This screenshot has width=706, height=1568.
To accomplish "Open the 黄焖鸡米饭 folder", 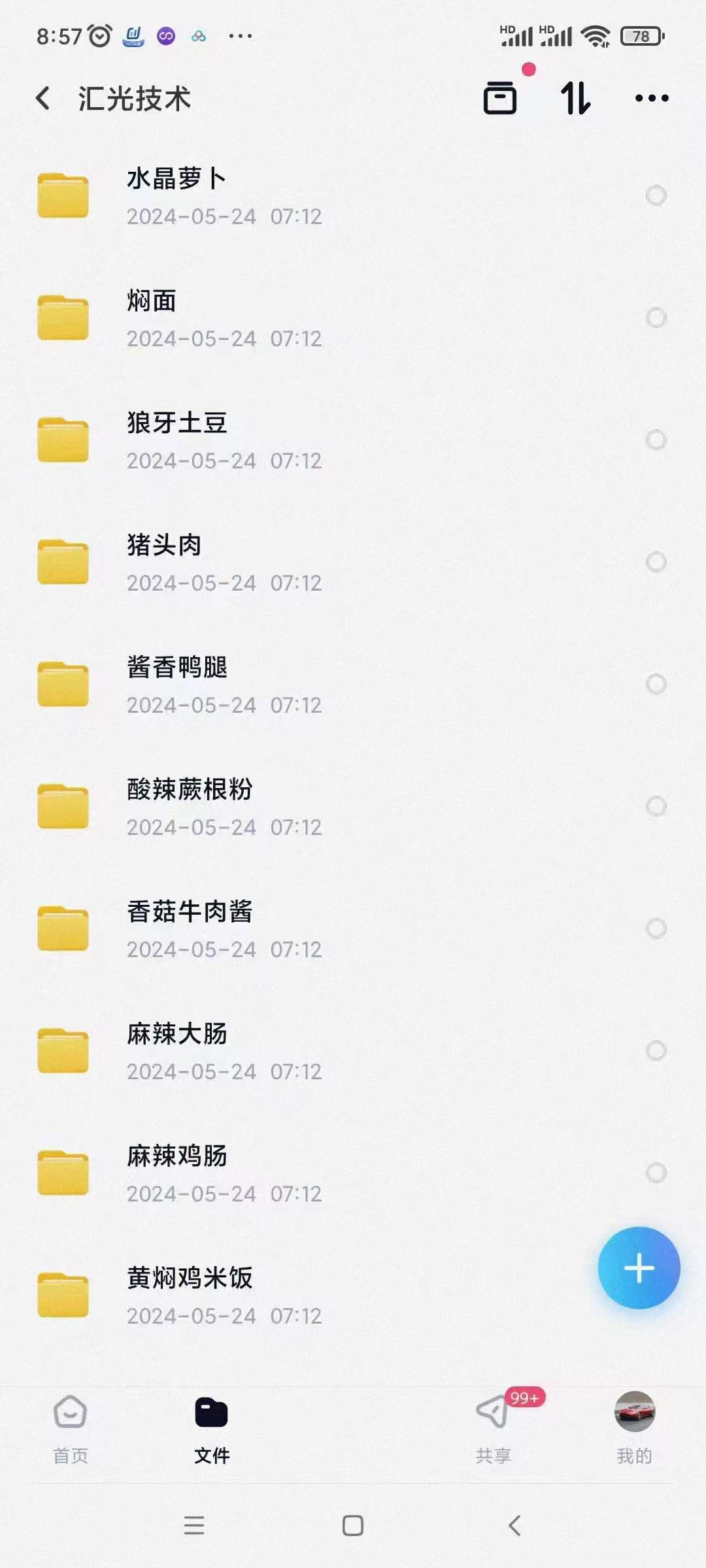I will coord(190,1295).
